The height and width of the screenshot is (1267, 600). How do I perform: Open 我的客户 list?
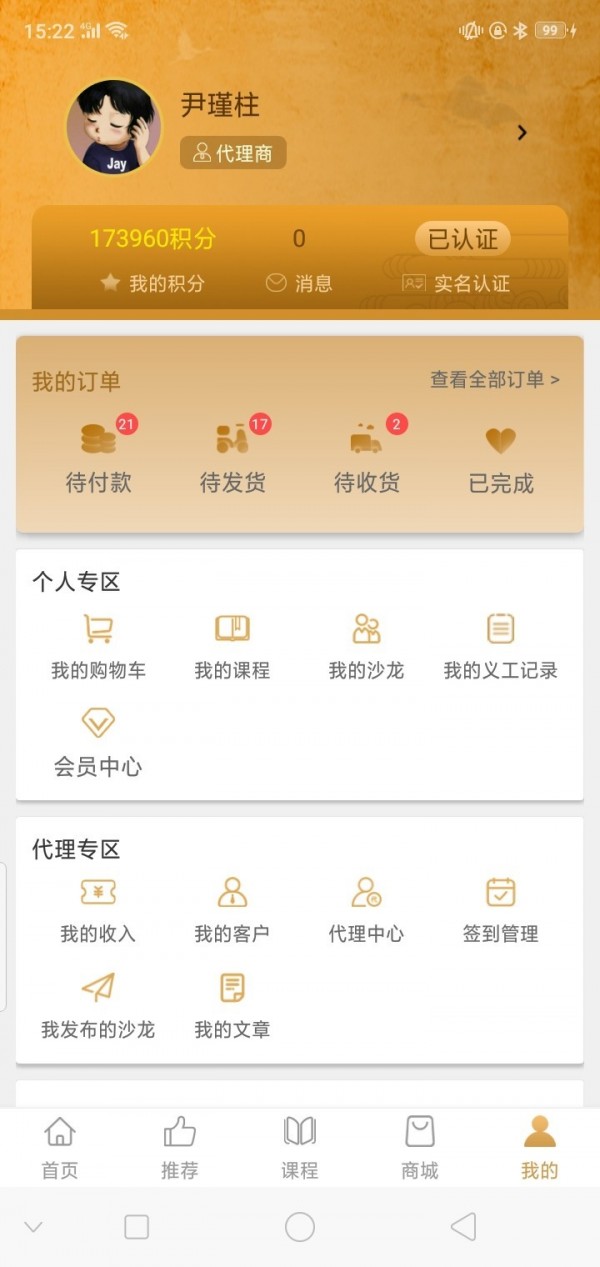pyautogui.click(x=232, y=909)
